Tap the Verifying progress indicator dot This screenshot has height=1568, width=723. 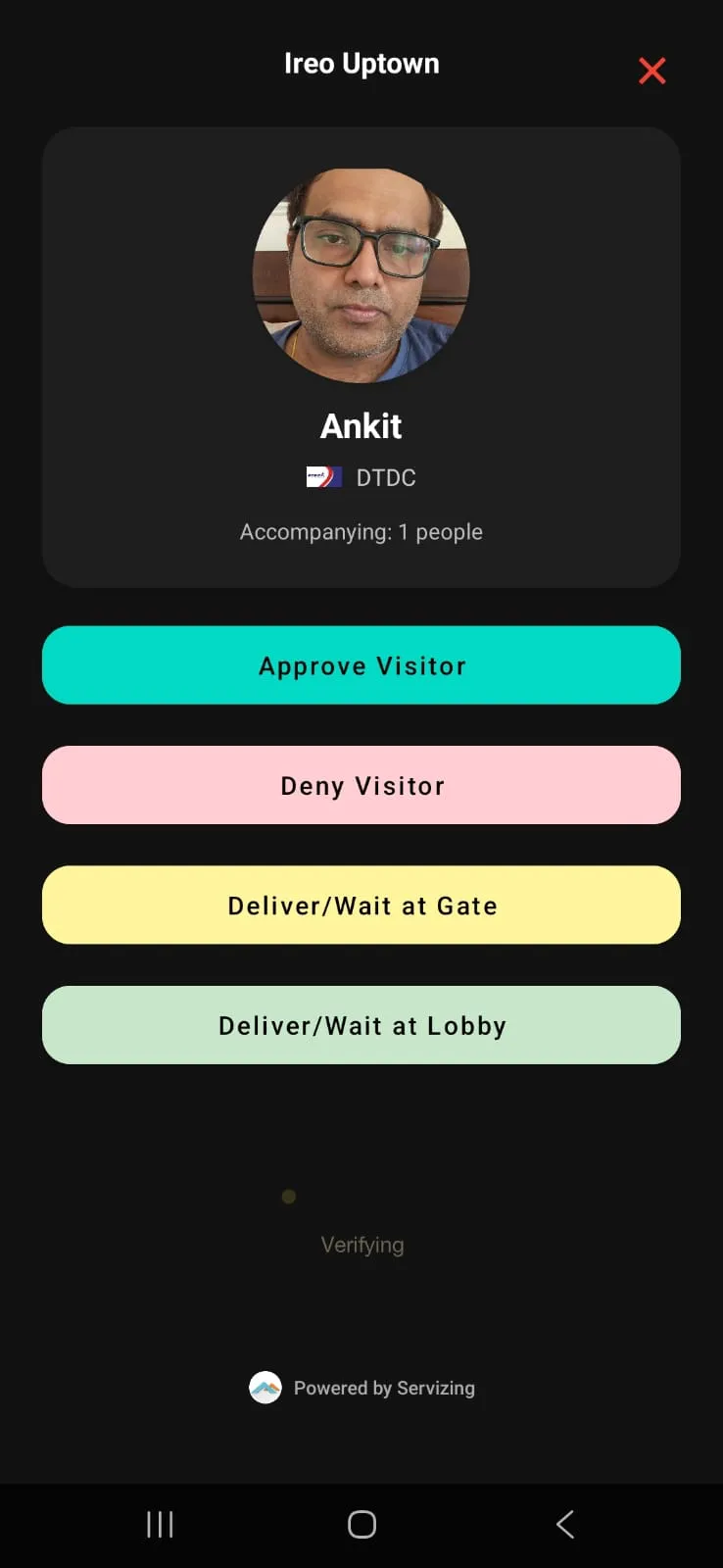point(288,1196)
